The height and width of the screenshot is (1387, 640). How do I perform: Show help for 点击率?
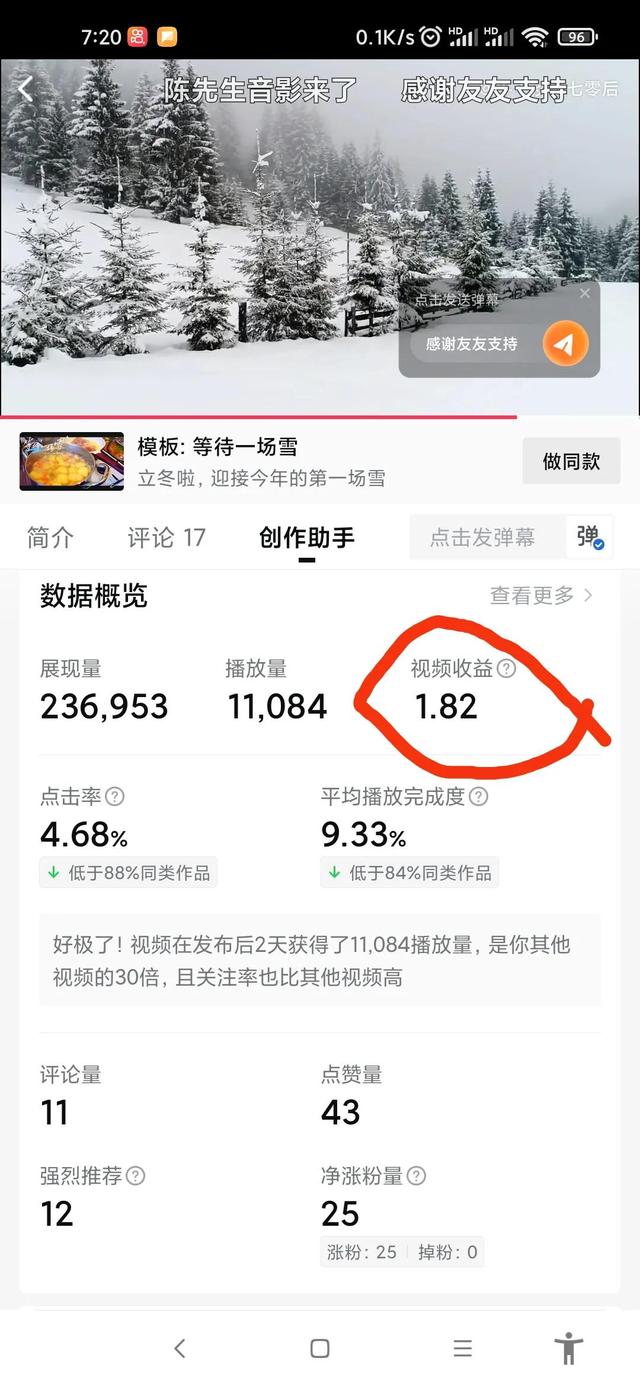[115, 797]
